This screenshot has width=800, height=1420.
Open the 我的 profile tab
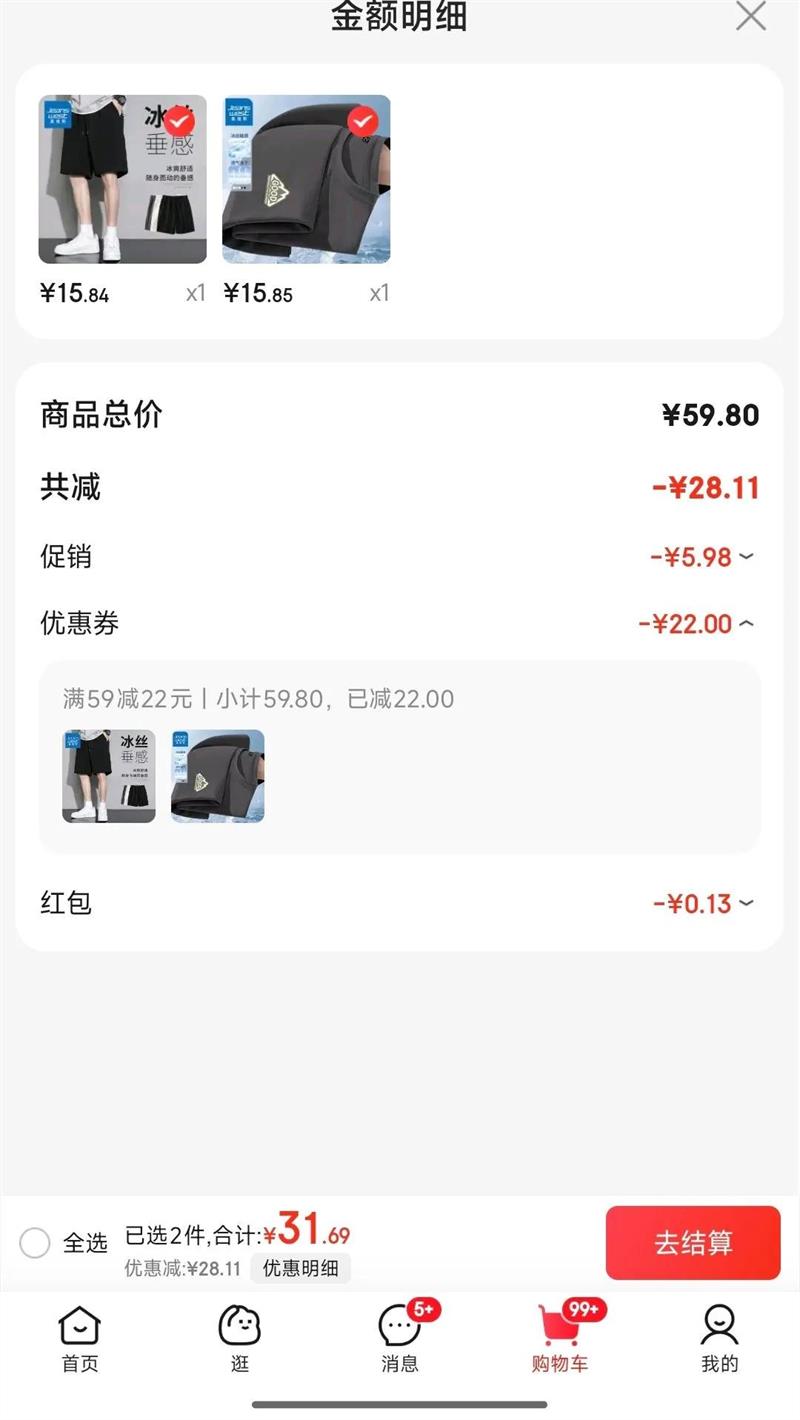(x=719, y=1339)
